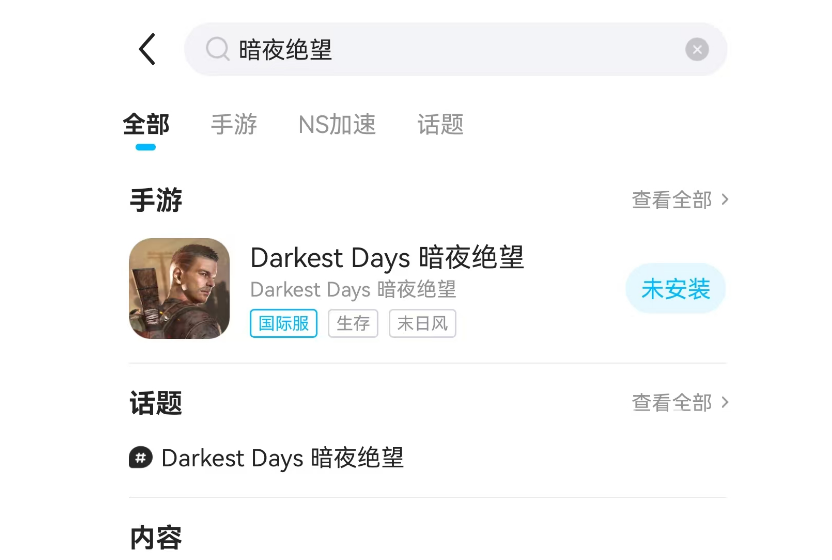The image size is (832, 560).
Task: Open the Darkest Days 暗夜绝望 game result
Action: pyautogui.click(x=387, y=258)
